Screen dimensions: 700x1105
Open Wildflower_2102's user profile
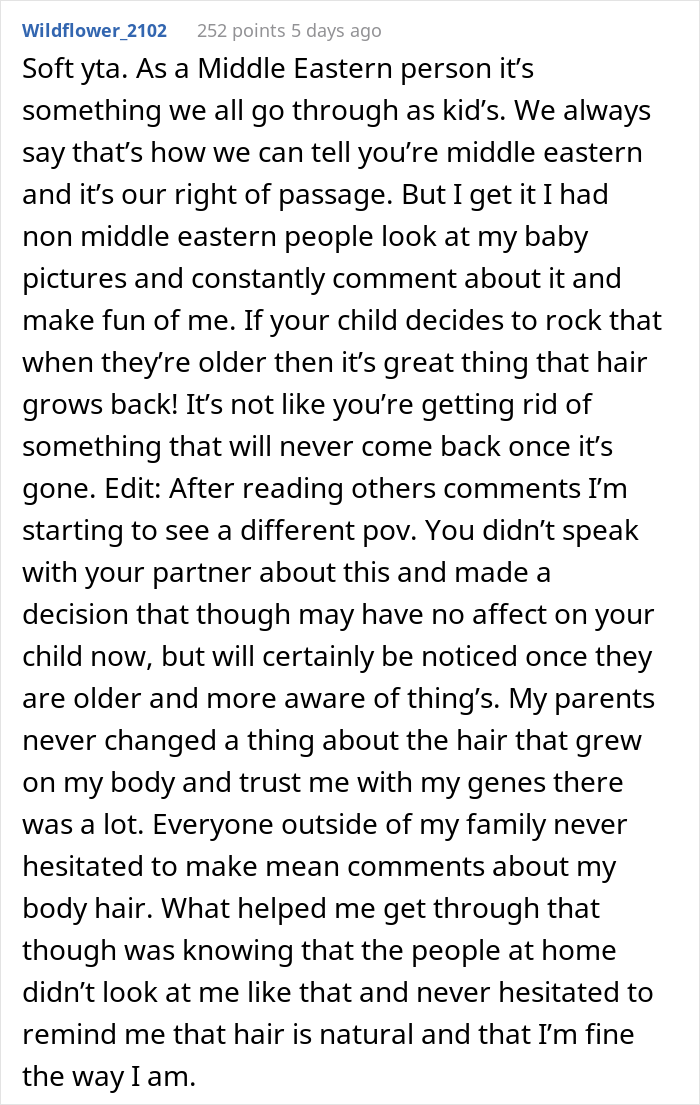click(94, 31)
